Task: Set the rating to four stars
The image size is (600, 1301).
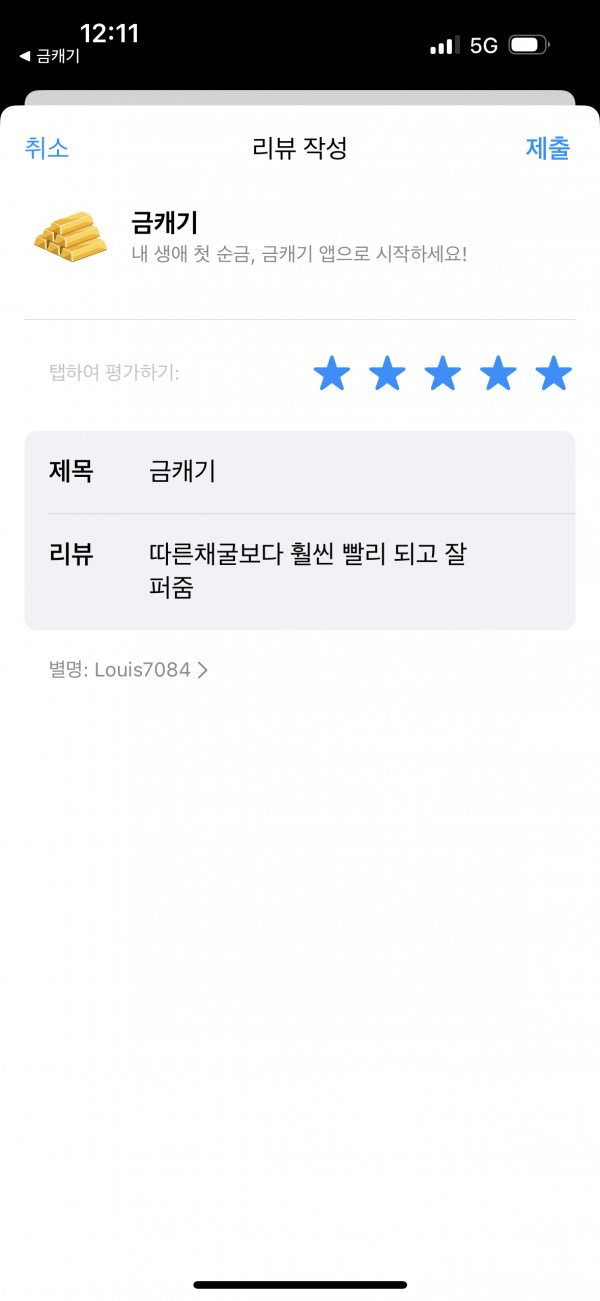Action: pos(498,374)
